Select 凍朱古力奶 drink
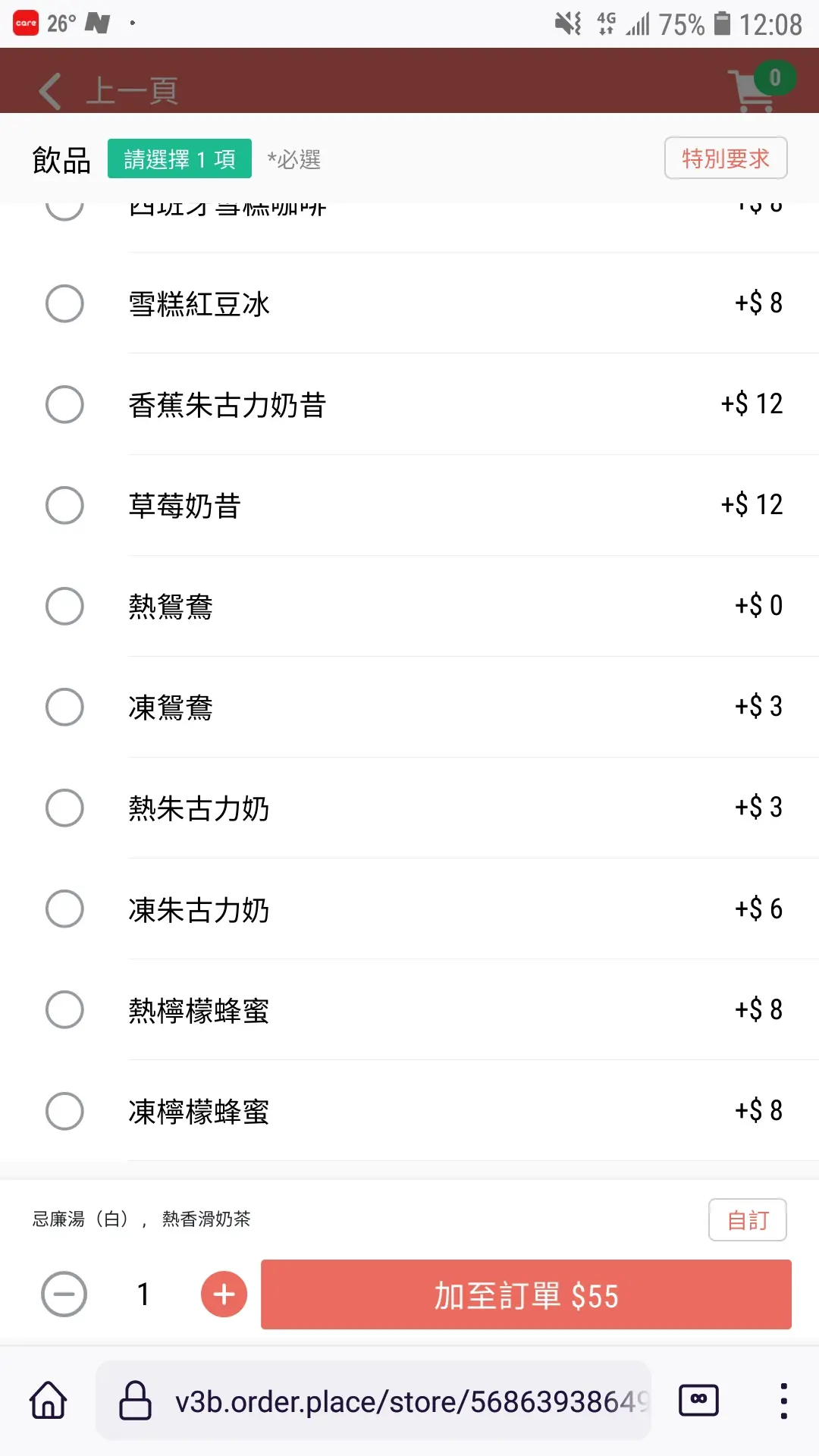Viewport: 819px width, 1456px height. [x=409, y=908]
